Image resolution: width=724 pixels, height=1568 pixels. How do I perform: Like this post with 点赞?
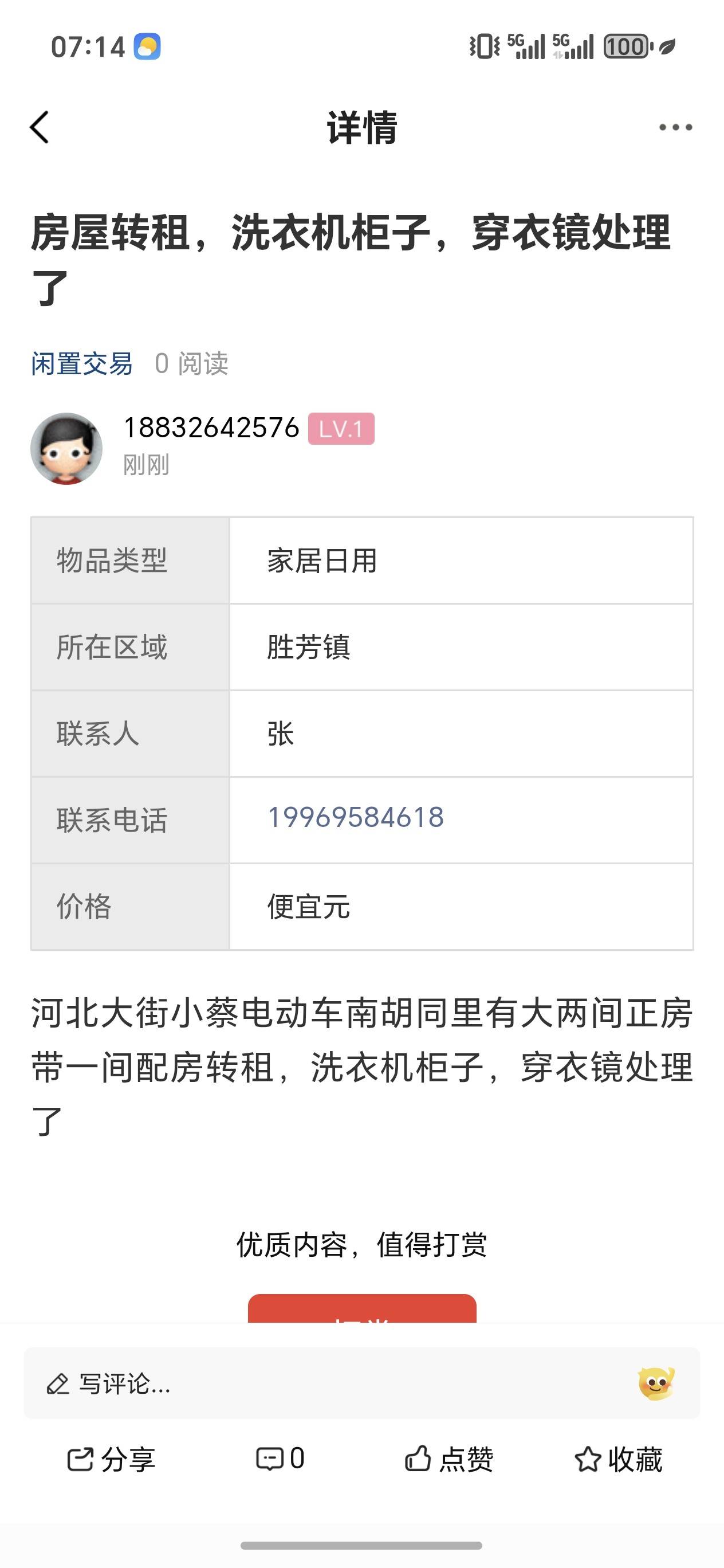click(x=449, y=1459)
